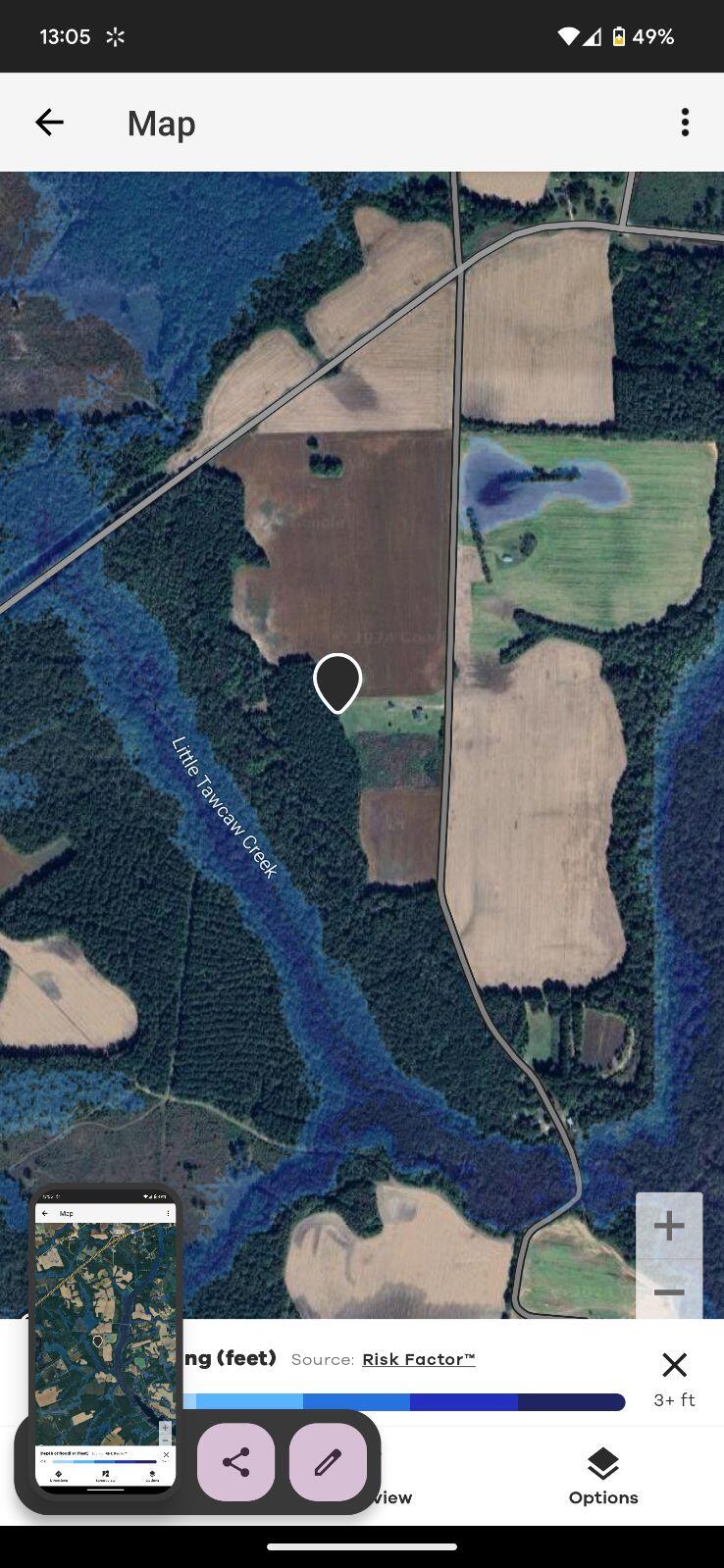724x1568 pixels.
Task: Zoom in on the map
Action: (669, 1226)
